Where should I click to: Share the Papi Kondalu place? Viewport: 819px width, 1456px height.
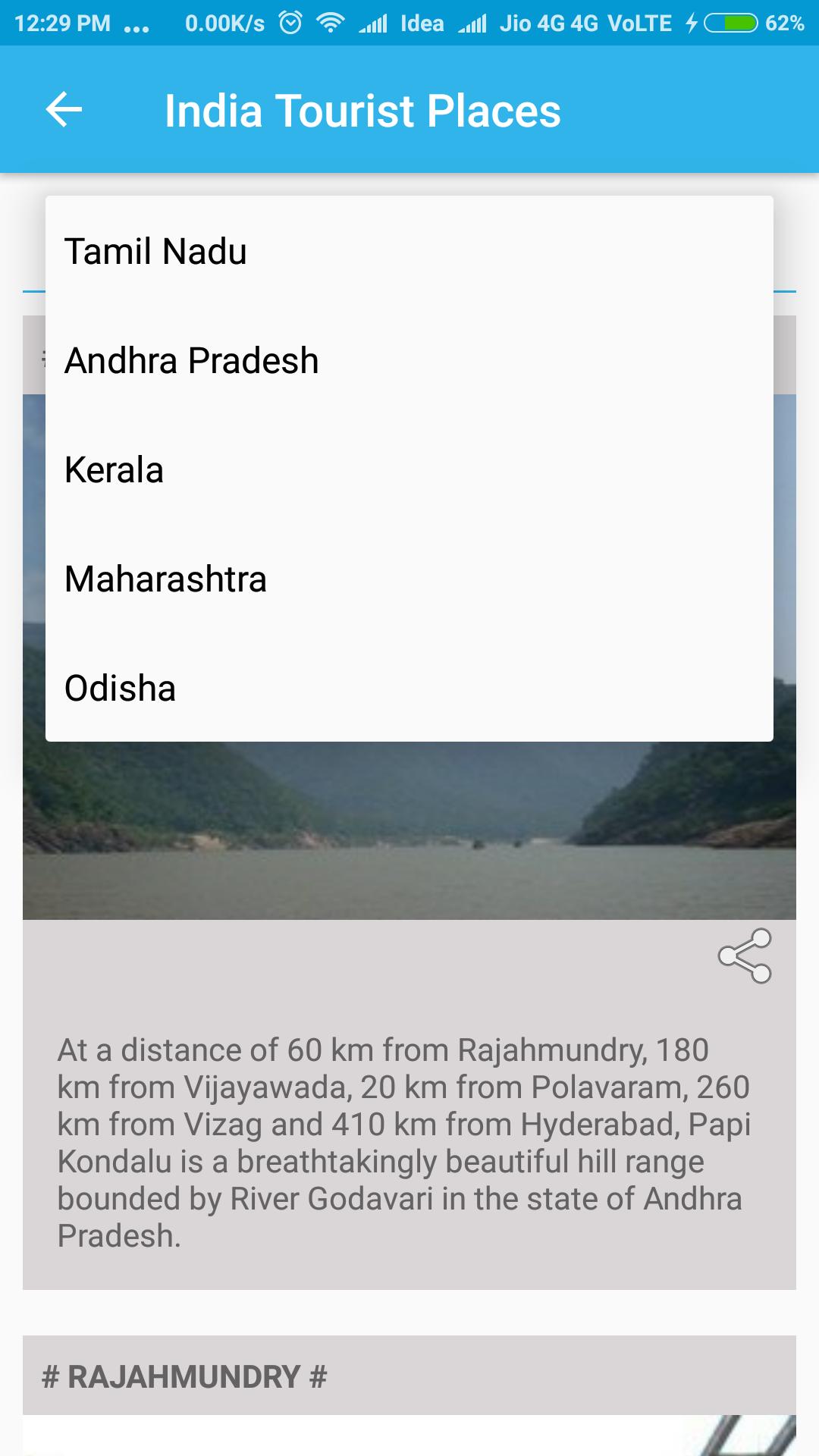(x=745, y=955)
